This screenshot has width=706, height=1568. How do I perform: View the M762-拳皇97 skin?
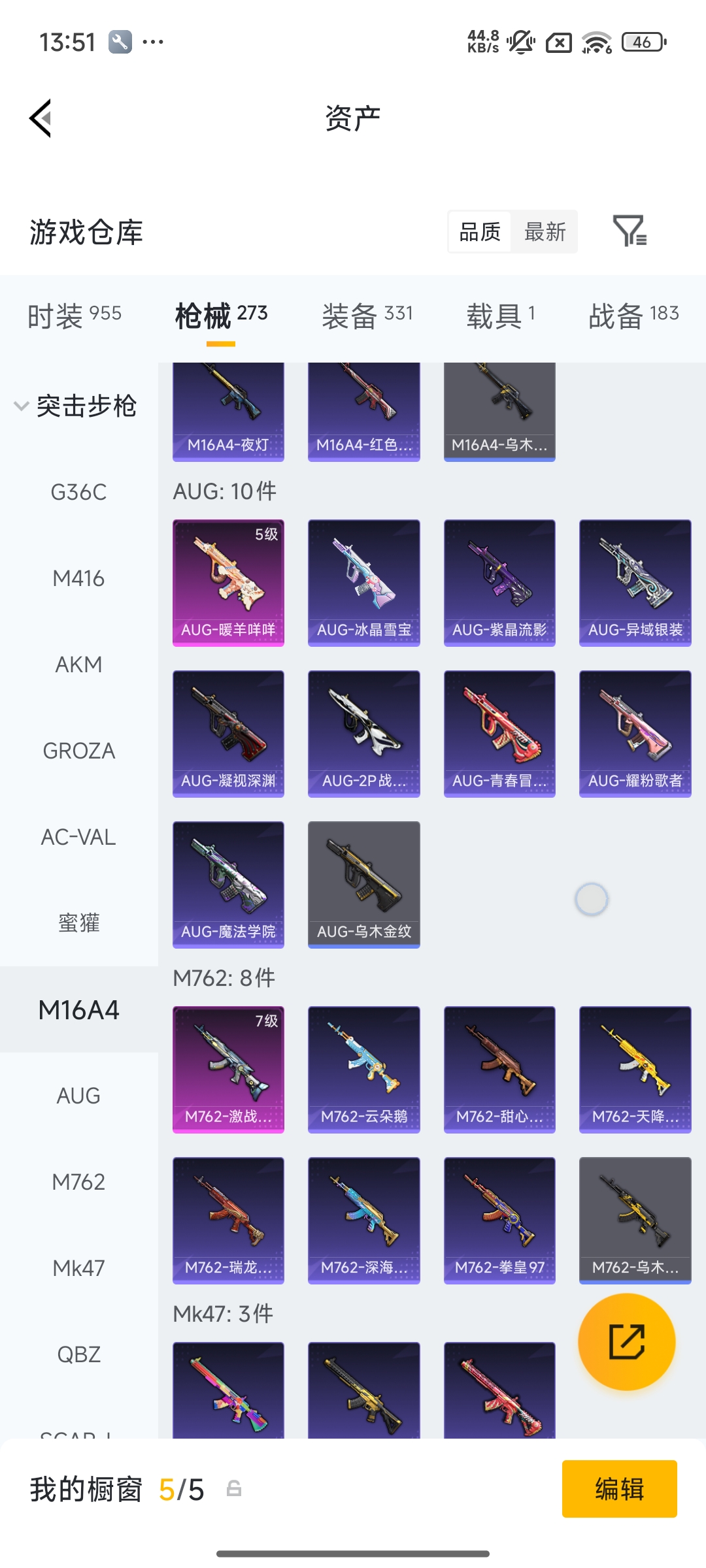point(499,1220)
